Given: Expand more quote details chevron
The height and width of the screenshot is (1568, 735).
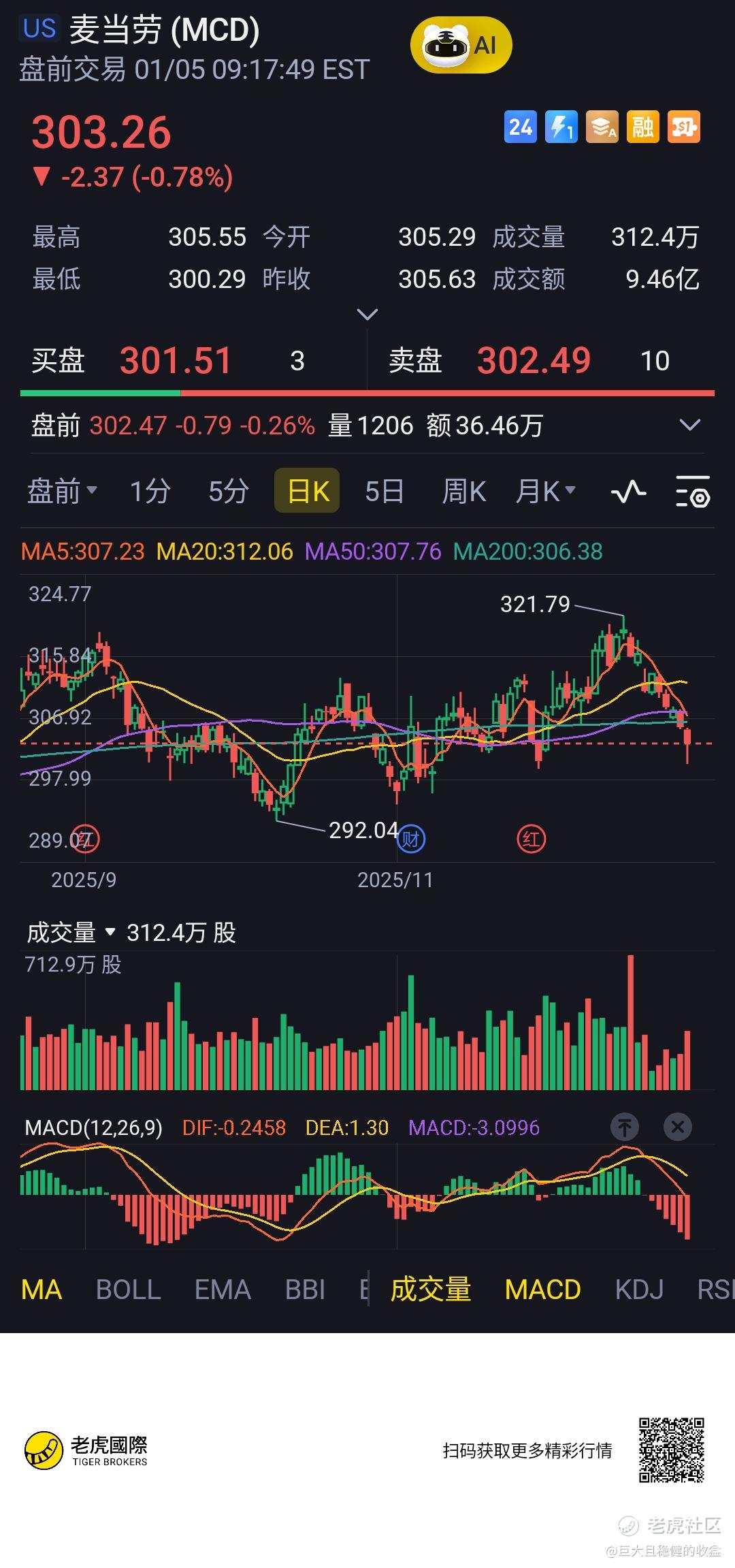Looking at the screenshot, I should 367,315.
